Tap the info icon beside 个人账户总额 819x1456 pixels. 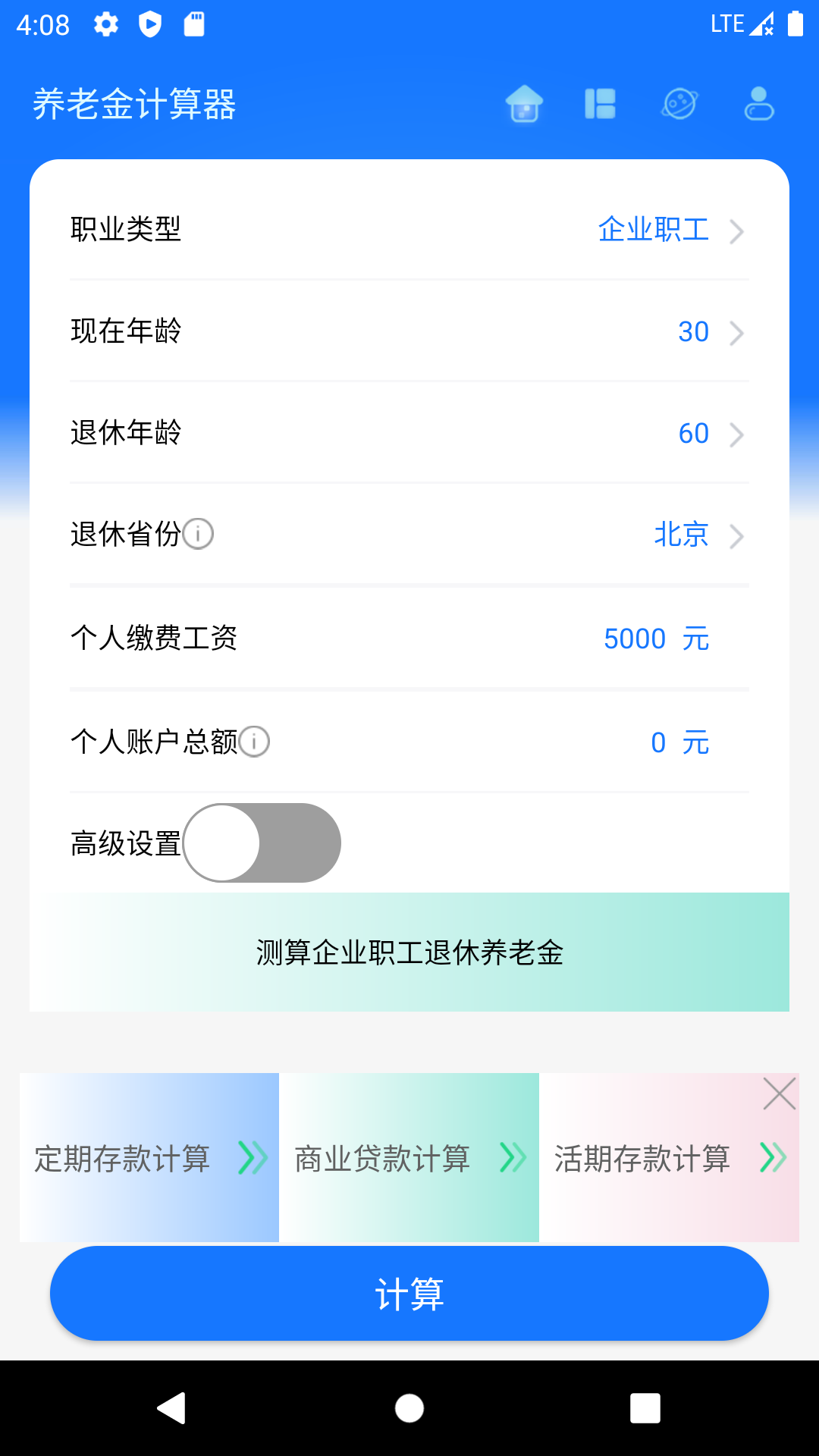[255, 742]
